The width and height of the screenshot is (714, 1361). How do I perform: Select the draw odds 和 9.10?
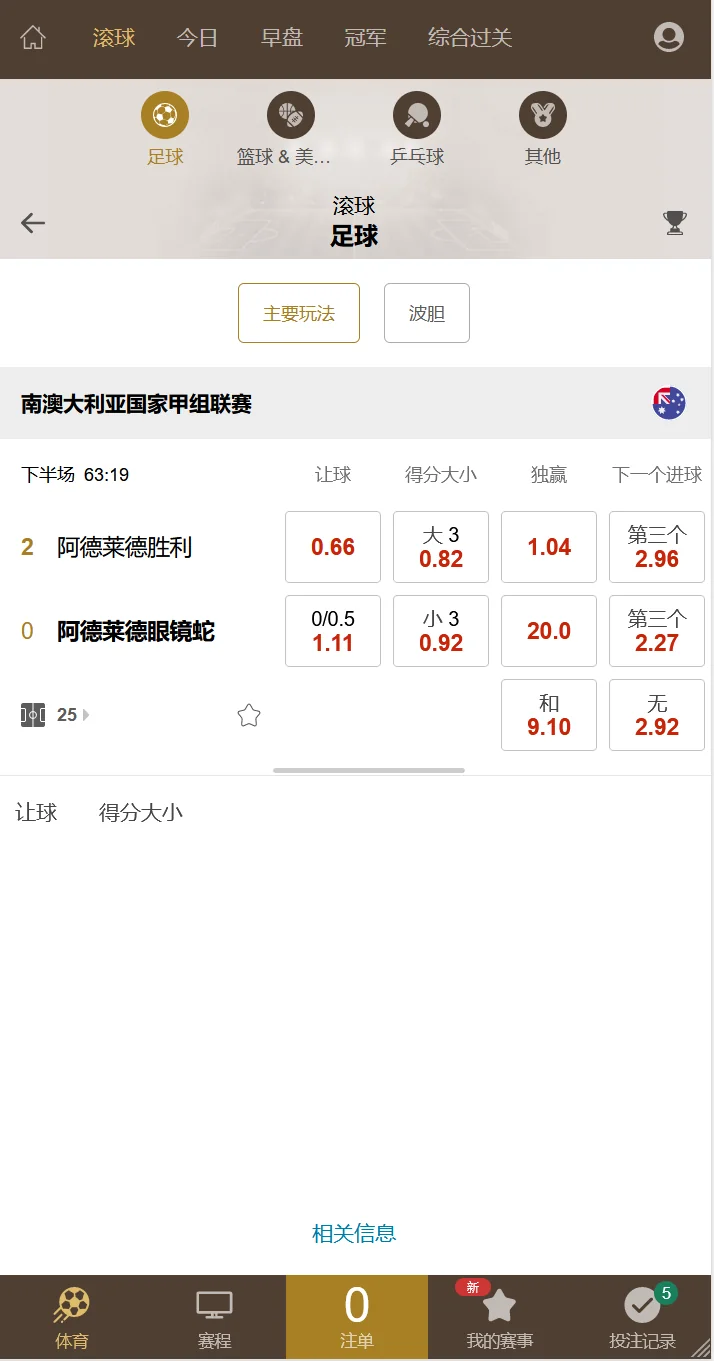[549, 715]
